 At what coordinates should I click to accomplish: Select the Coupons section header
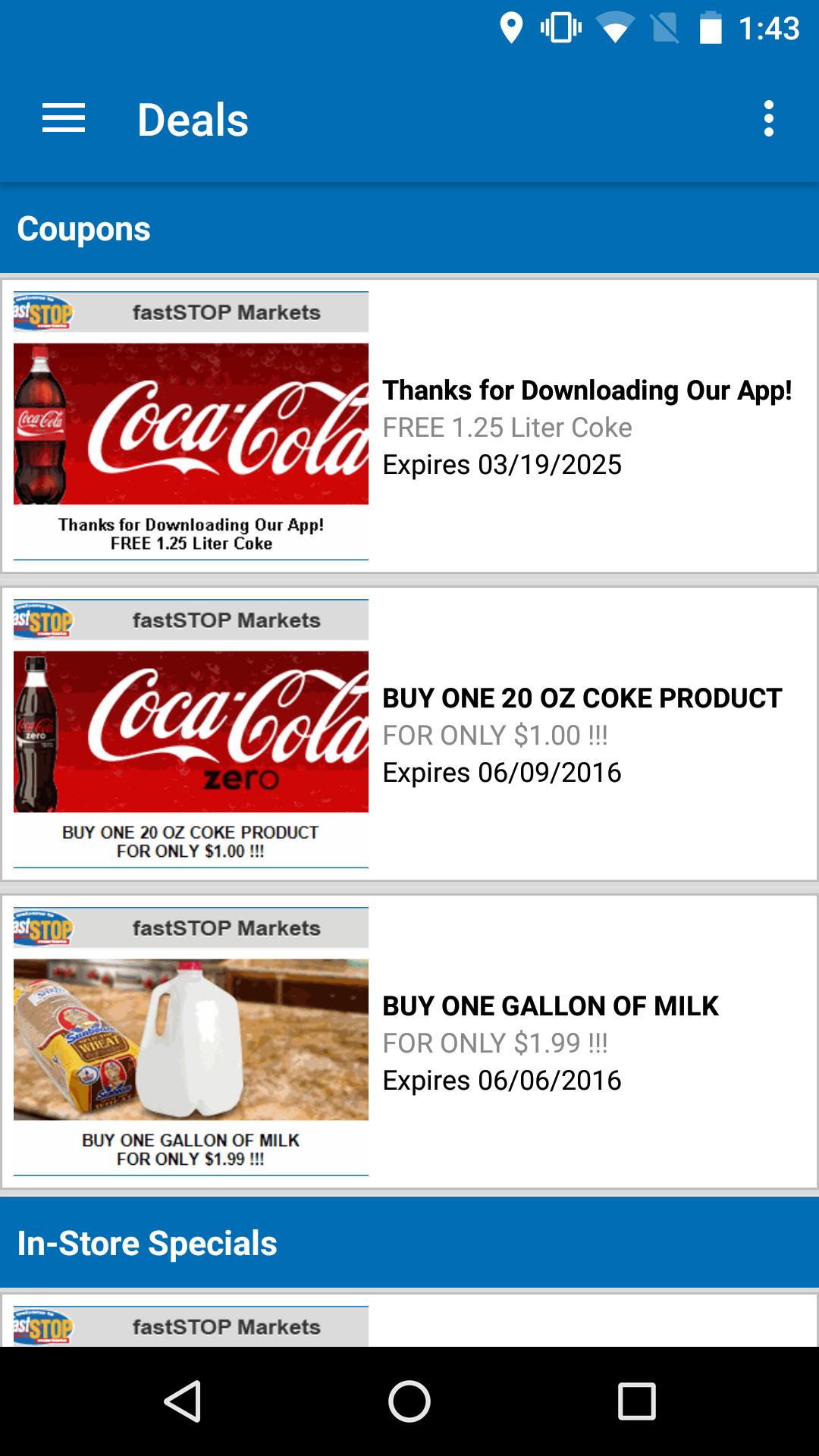[83, 228]
